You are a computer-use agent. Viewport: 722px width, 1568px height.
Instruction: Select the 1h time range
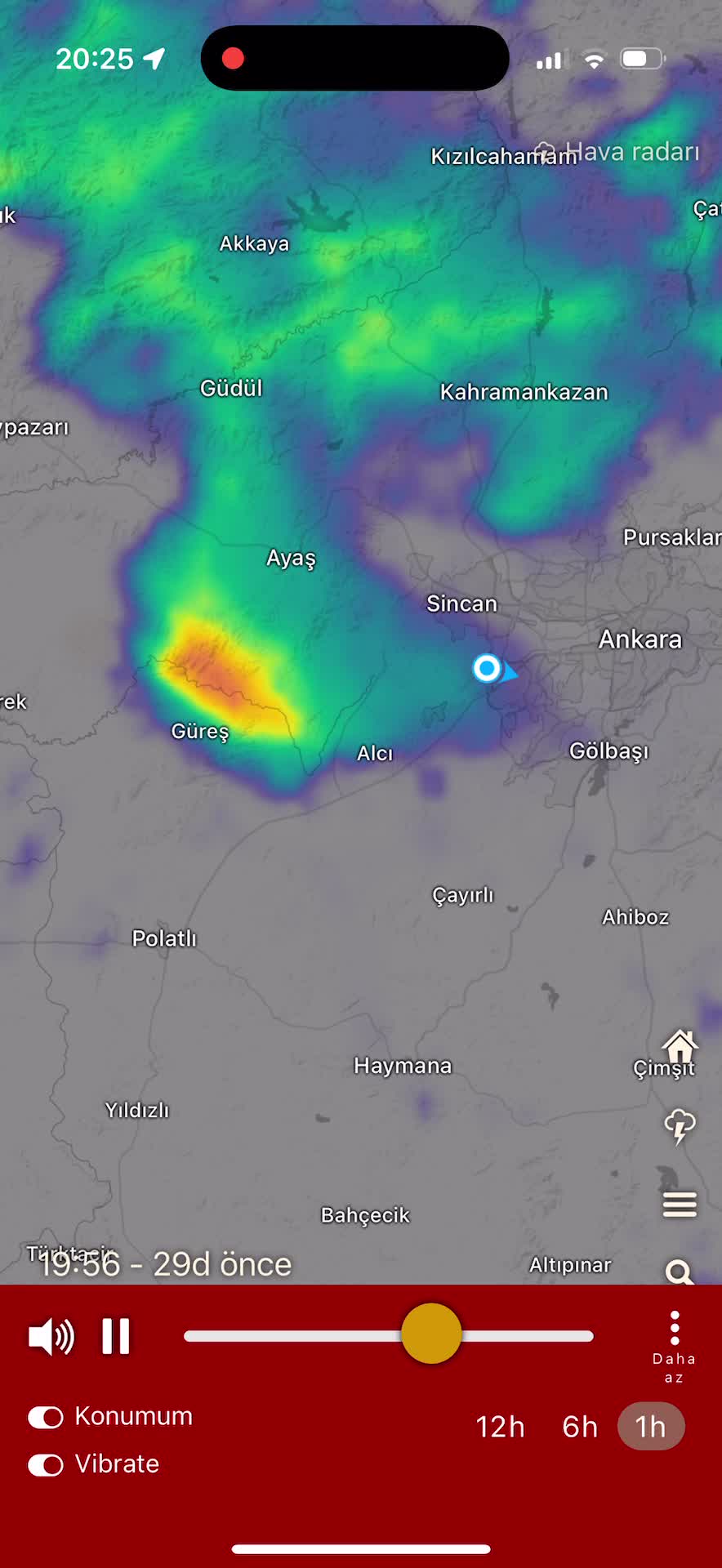tap(651, 1427)
